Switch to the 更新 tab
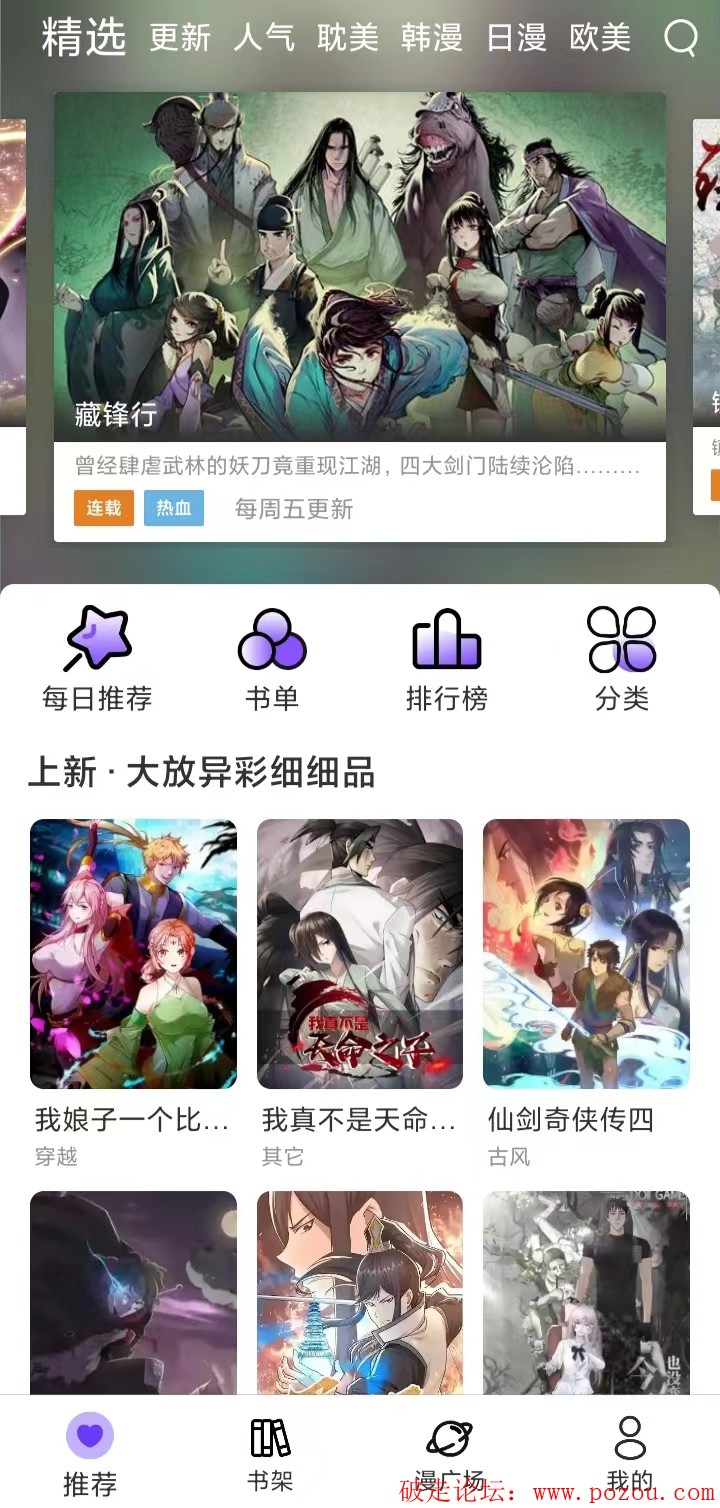720x1508 pixels. point(180,38)
